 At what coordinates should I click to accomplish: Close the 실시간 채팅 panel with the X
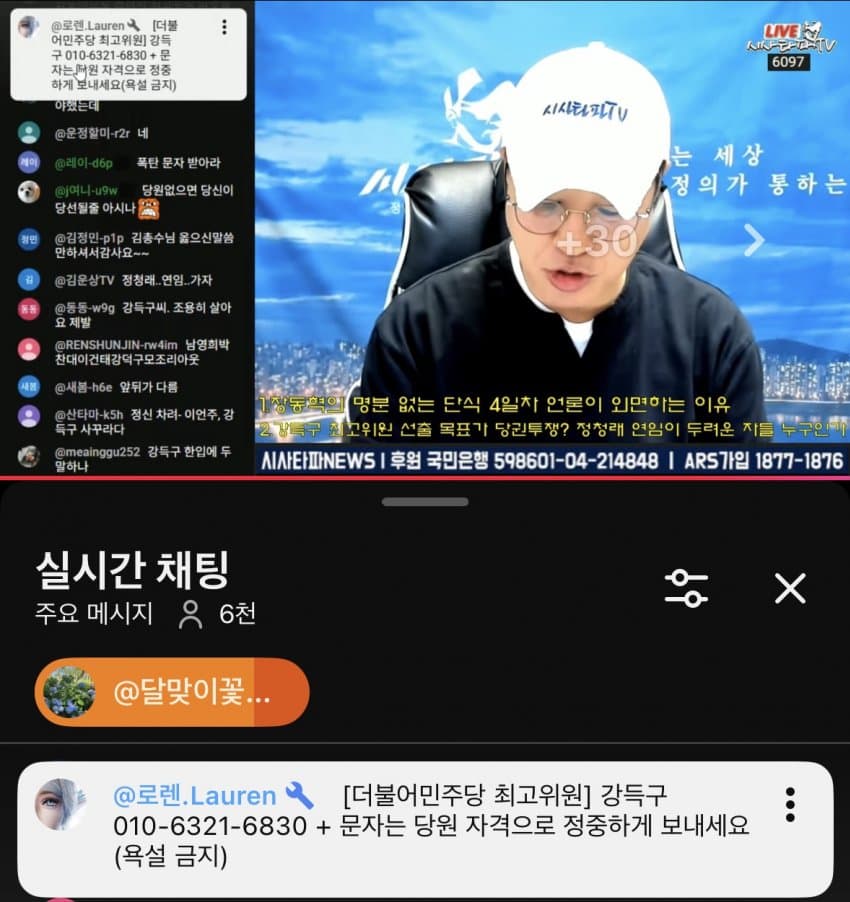point(790,589)
